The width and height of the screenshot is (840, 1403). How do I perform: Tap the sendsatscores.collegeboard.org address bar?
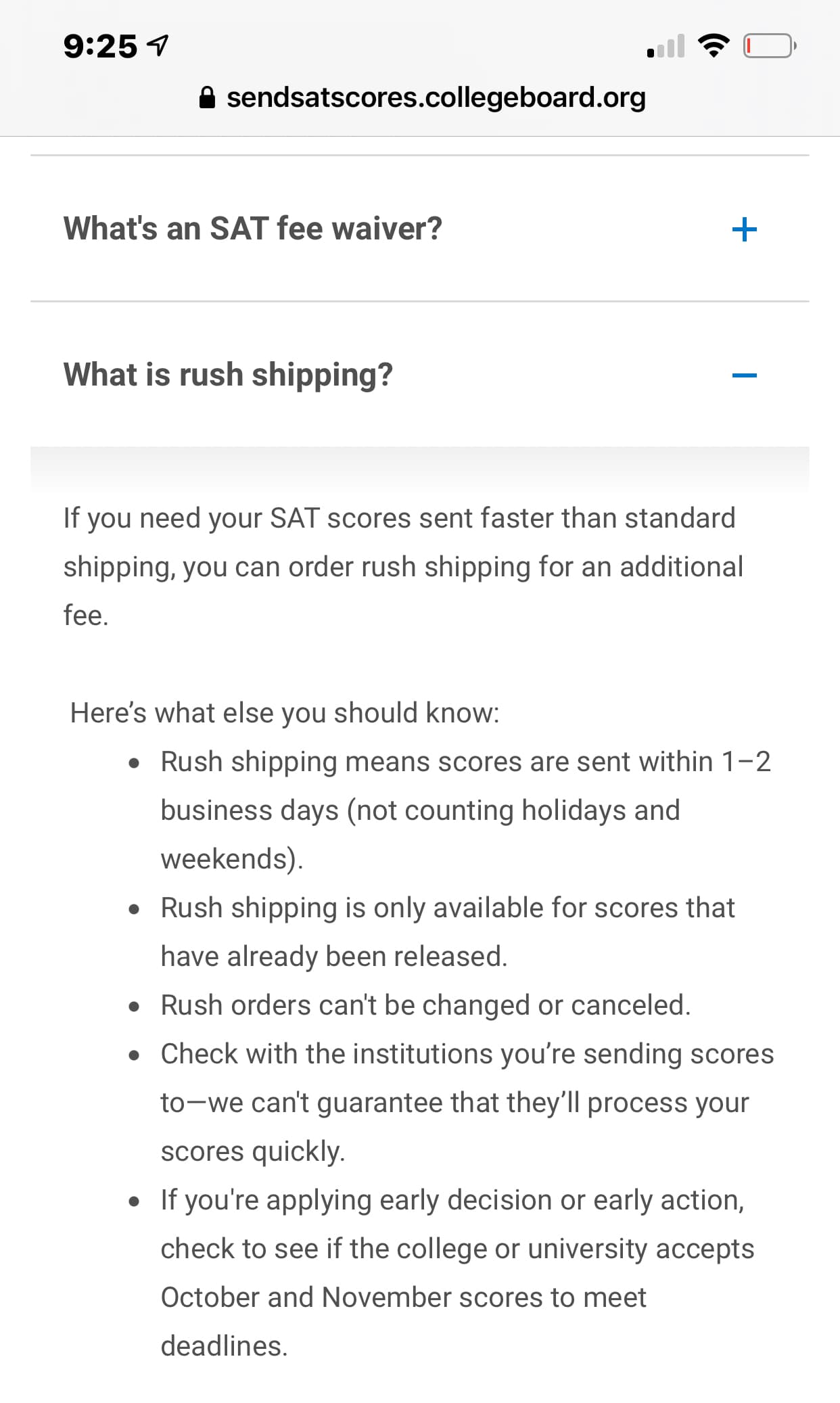(x=422, y=97)
